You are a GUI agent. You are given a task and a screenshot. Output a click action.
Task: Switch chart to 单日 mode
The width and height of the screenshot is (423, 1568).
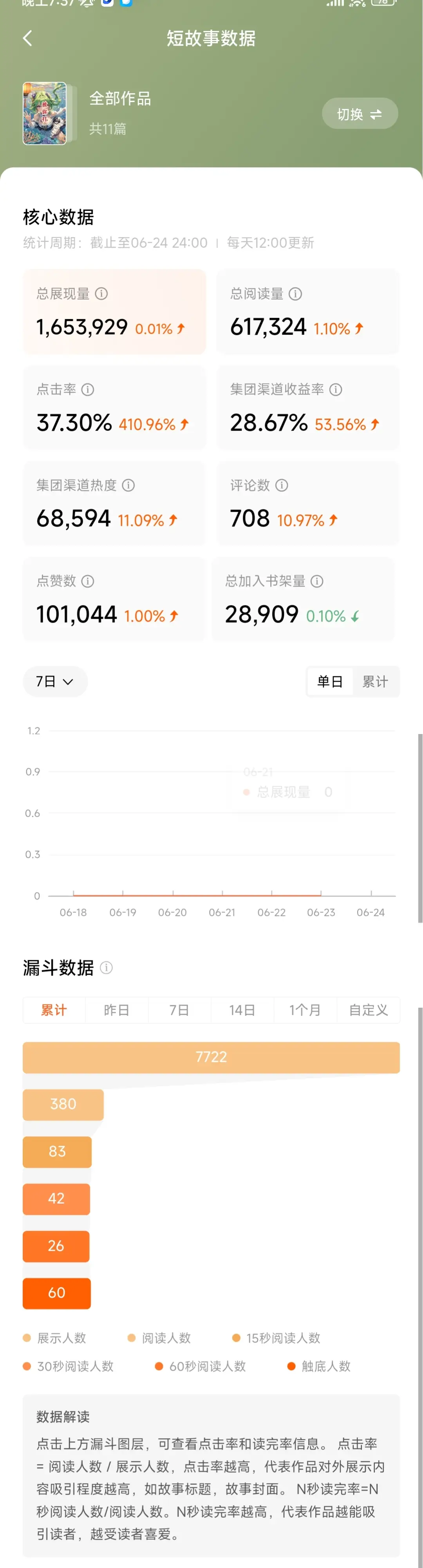point(330,681)
